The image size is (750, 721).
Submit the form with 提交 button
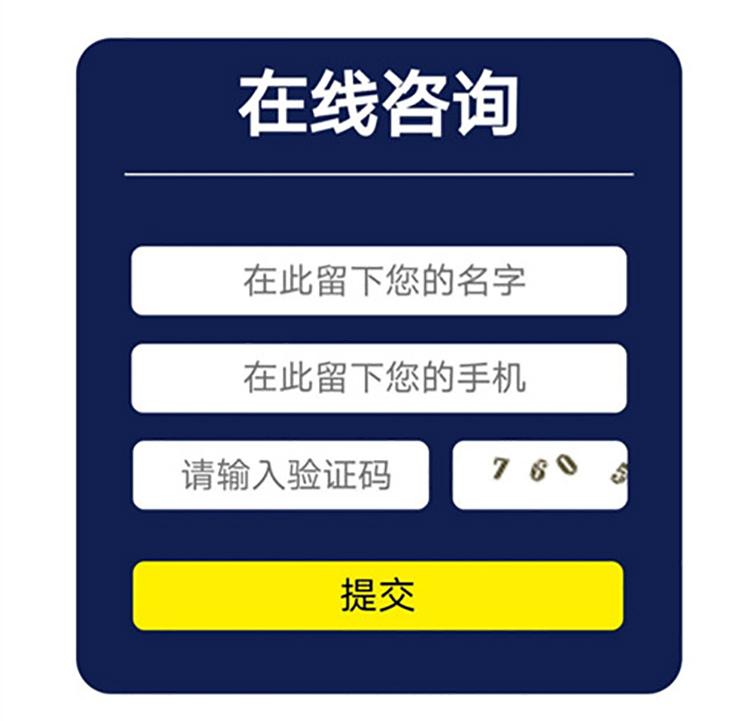[378, 596]
